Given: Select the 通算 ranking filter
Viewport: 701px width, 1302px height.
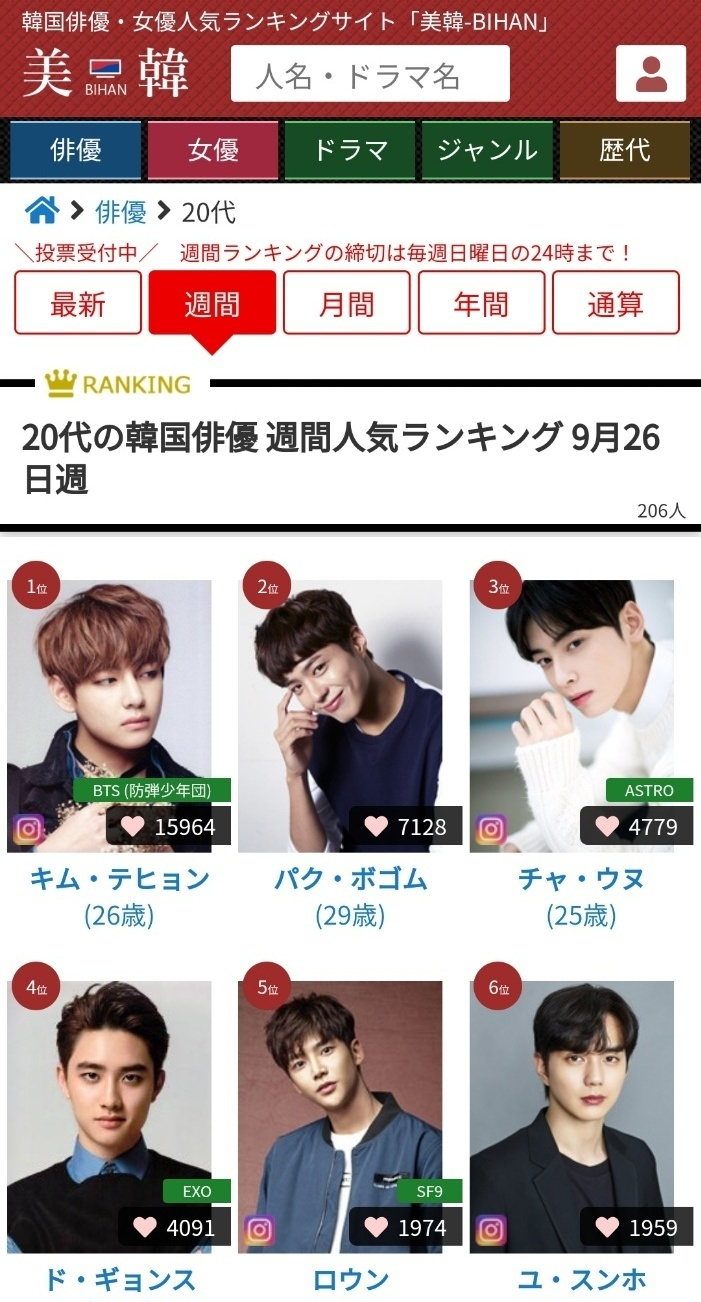Looking at the screenshot, I should [x=615, y=304].
